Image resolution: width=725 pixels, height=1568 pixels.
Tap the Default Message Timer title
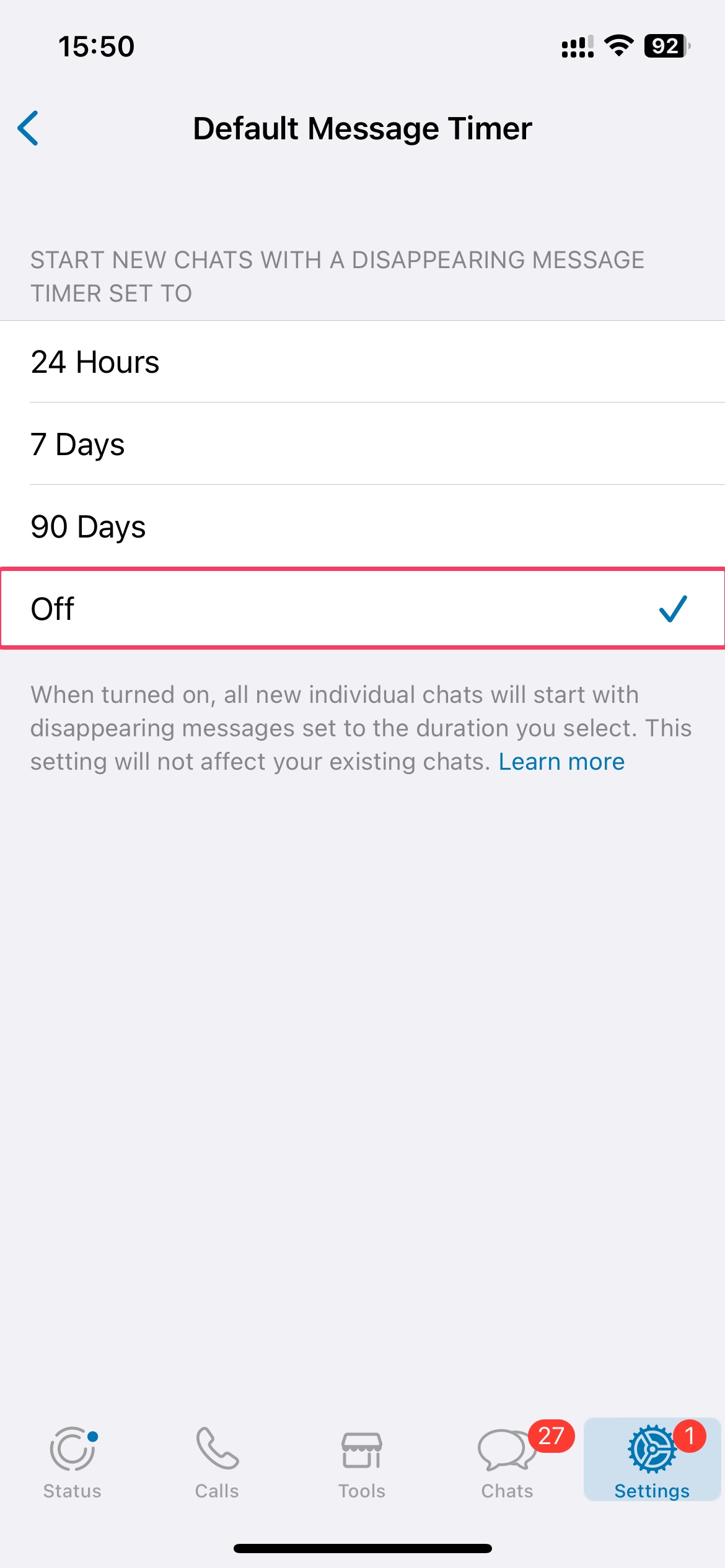pos(362,128)
